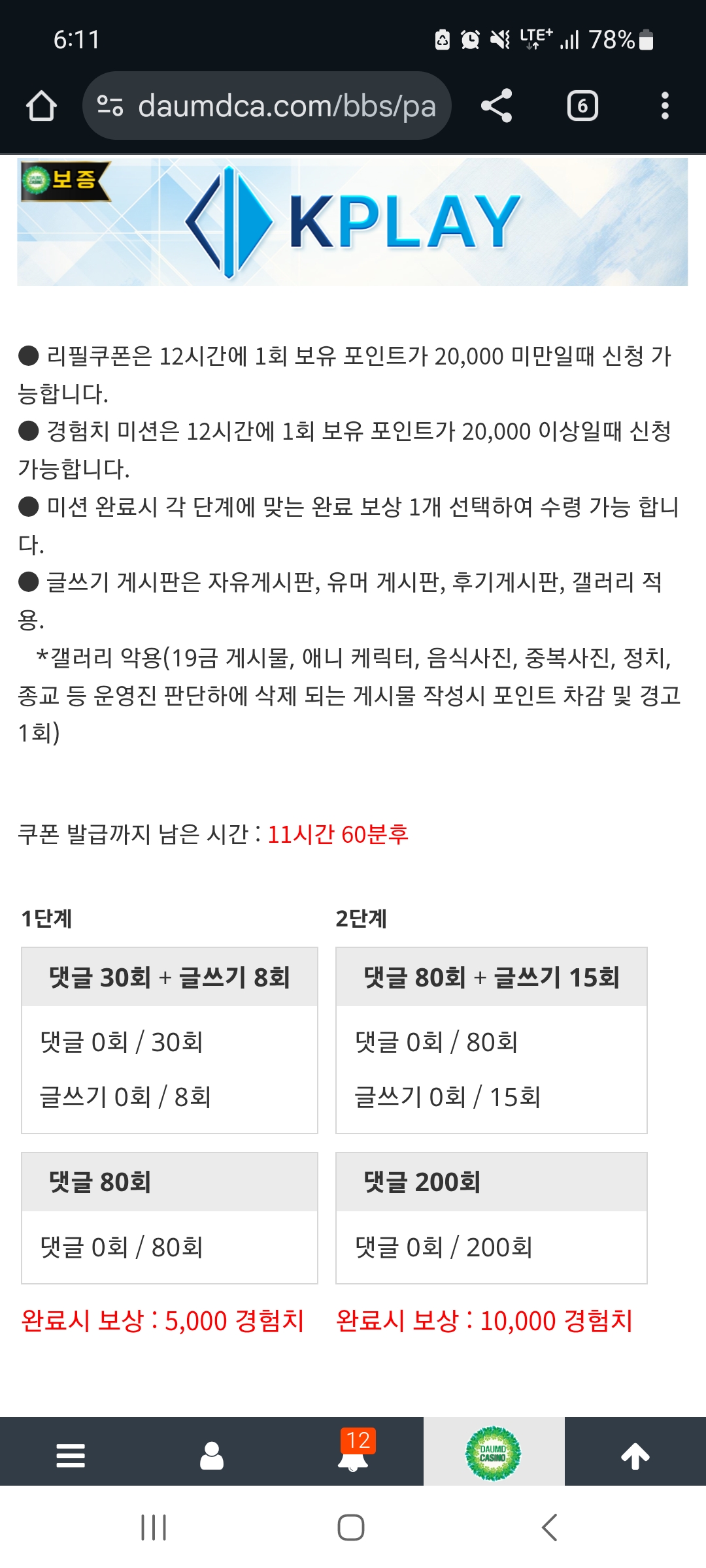
Task: Go back using system navigation
Action: 549,1527
